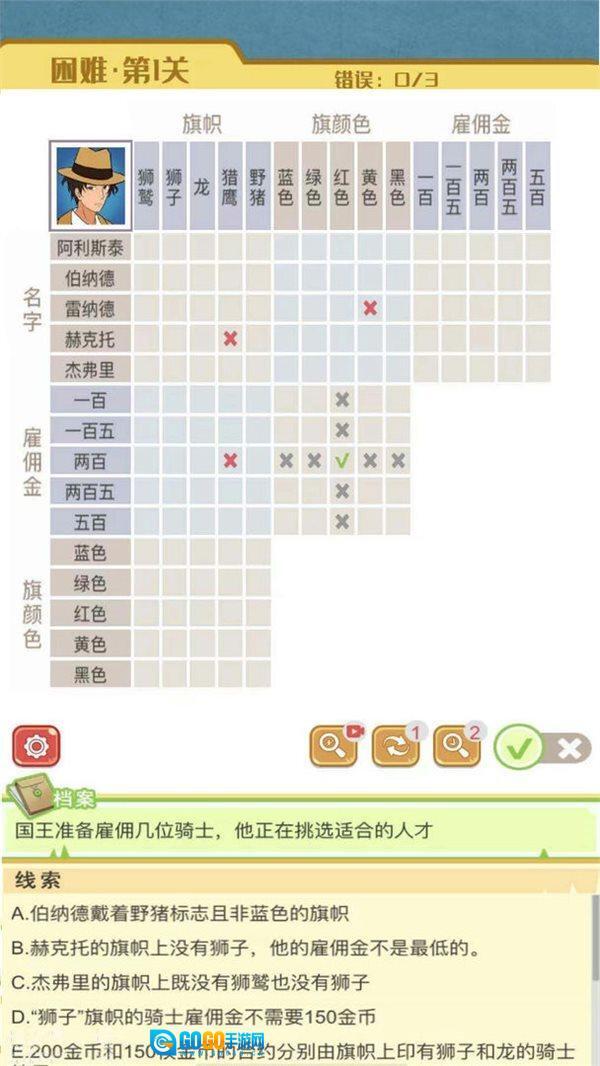Mark the cell for 黑色 row and 狮子
600x1066 pixels.
(174, 675)
